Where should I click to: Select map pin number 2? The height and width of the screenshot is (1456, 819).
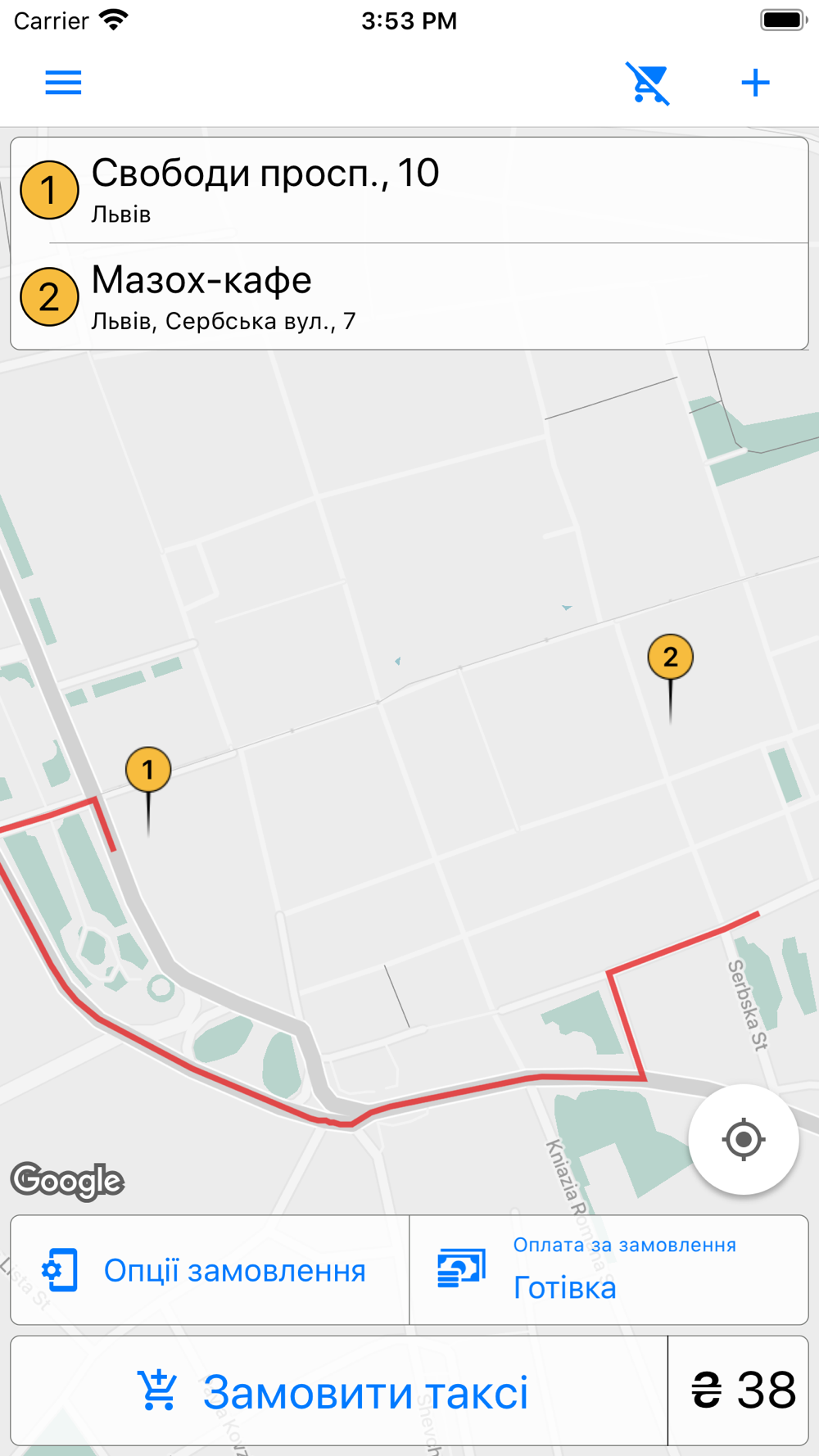click(x=670, y=658)
